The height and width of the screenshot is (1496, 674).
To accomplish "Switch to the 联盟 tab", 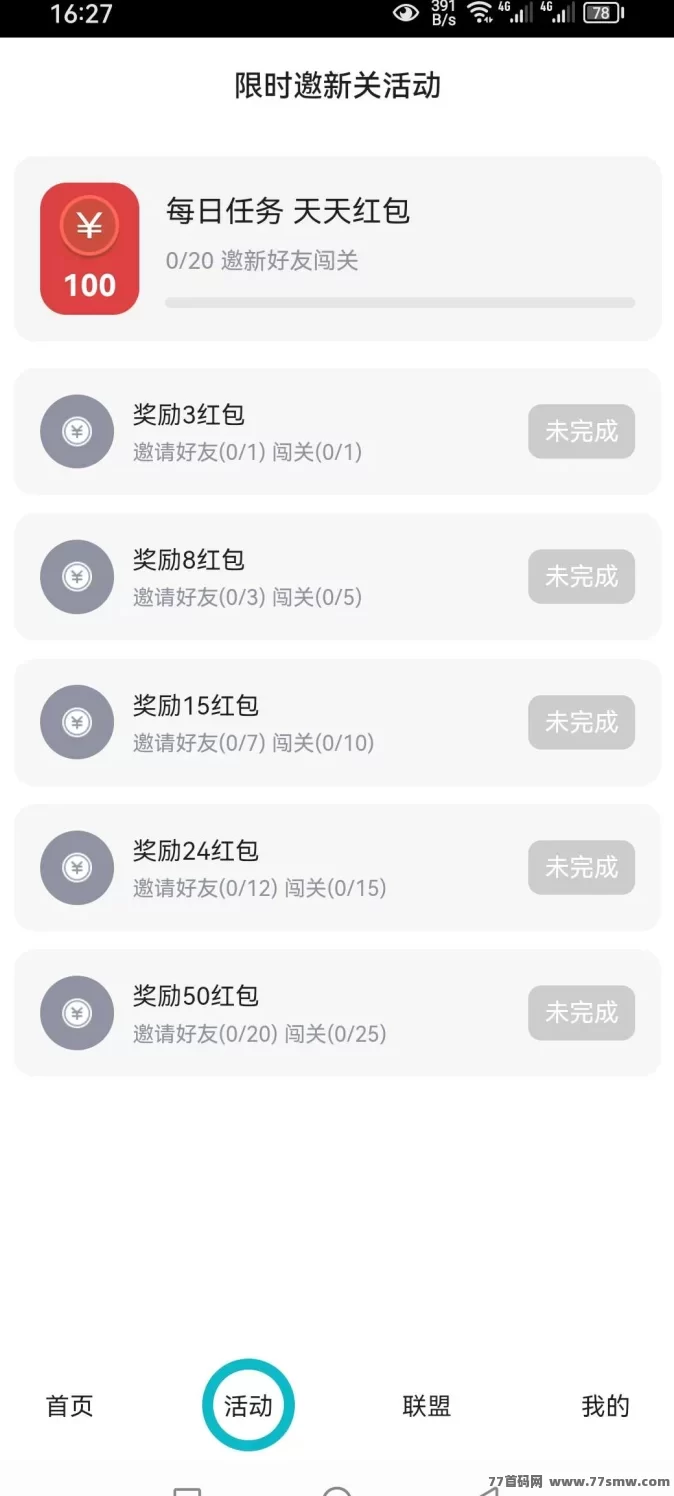I will tap(427, 1405).
